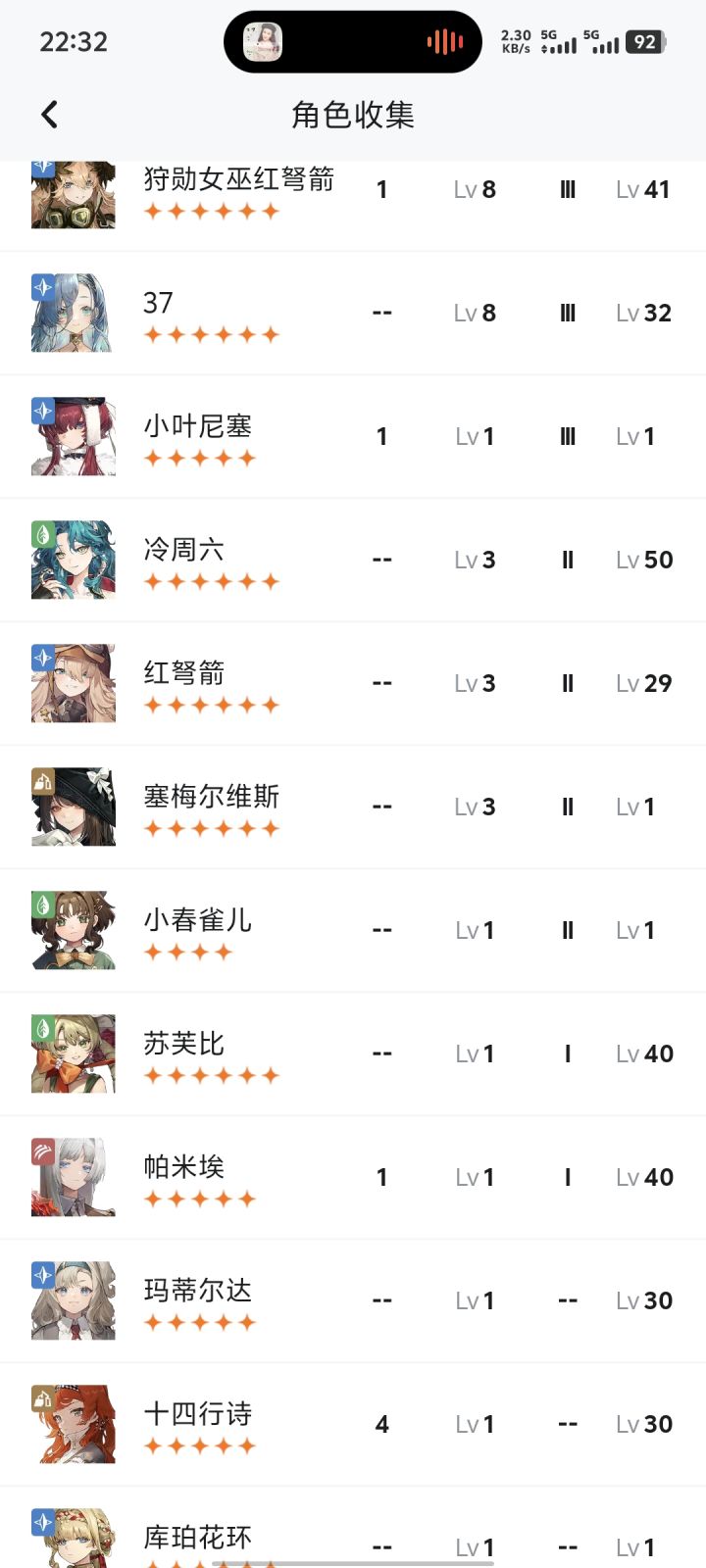Open the audio activity pill at top
Viewport: 706px width, 1568px height.
(x=353, y=42)
